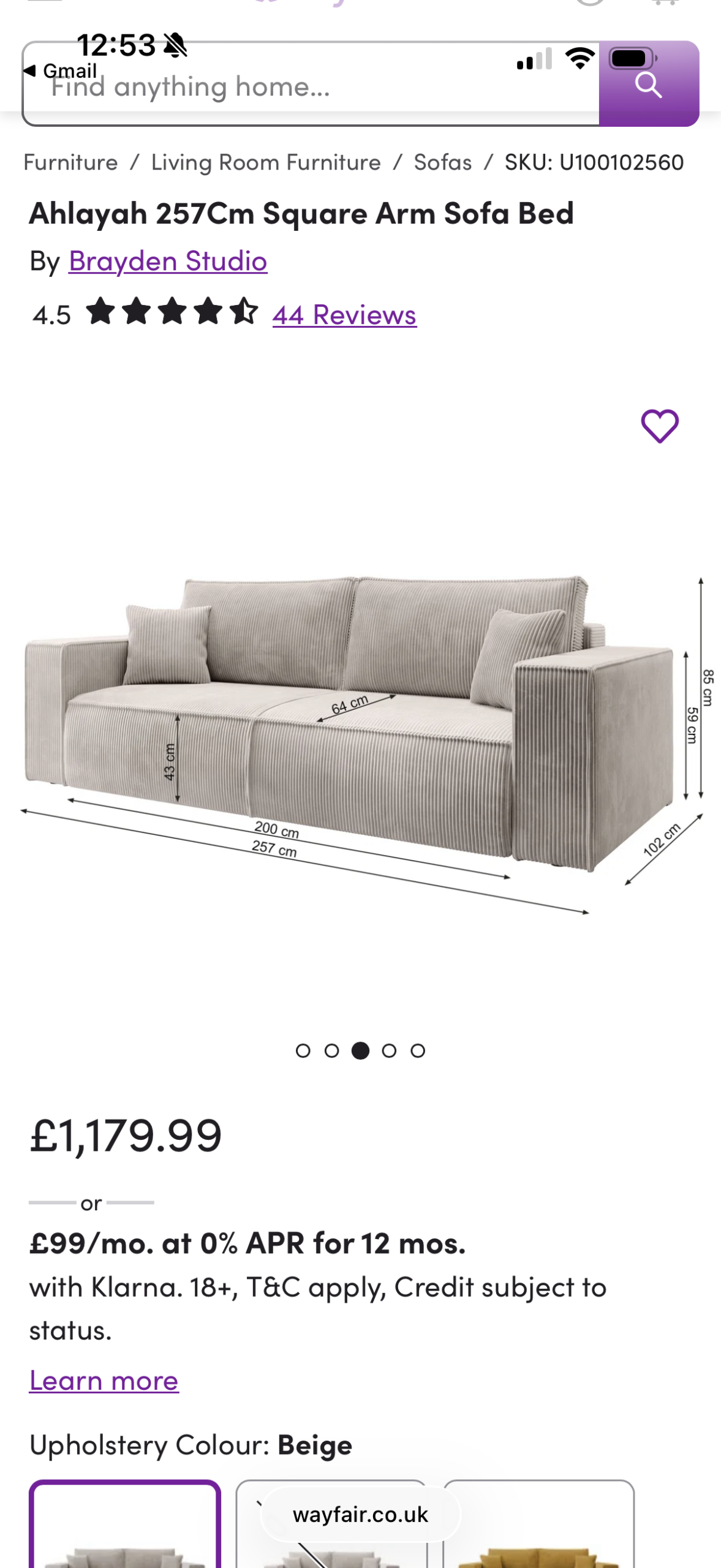The width and height of the screenshot is (721, 1568).
Task: Open the Furniture breadcrumb
Action: 70,162
